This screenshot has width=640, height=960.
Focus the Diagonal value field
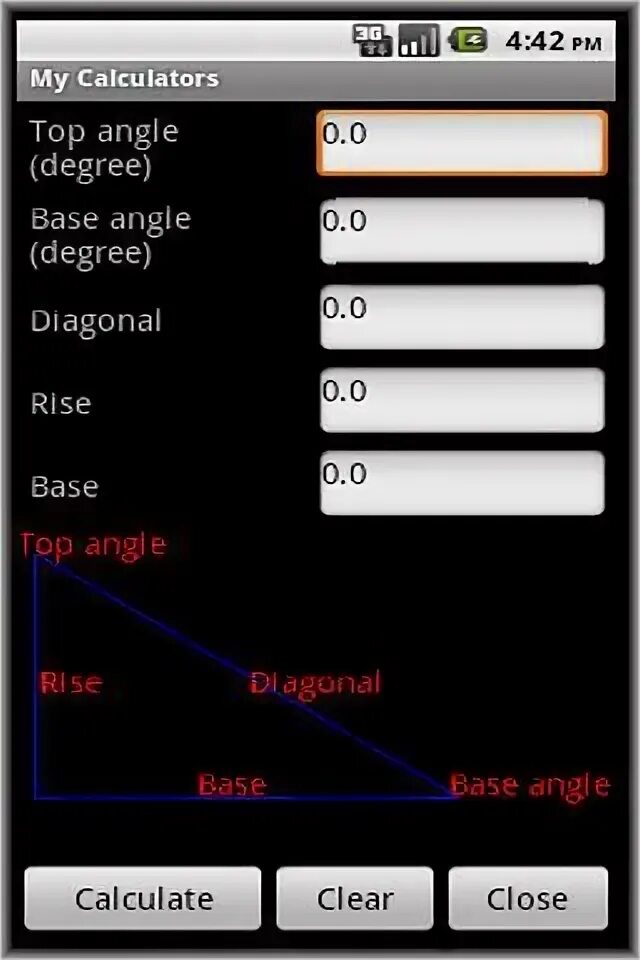coord(461,317)
